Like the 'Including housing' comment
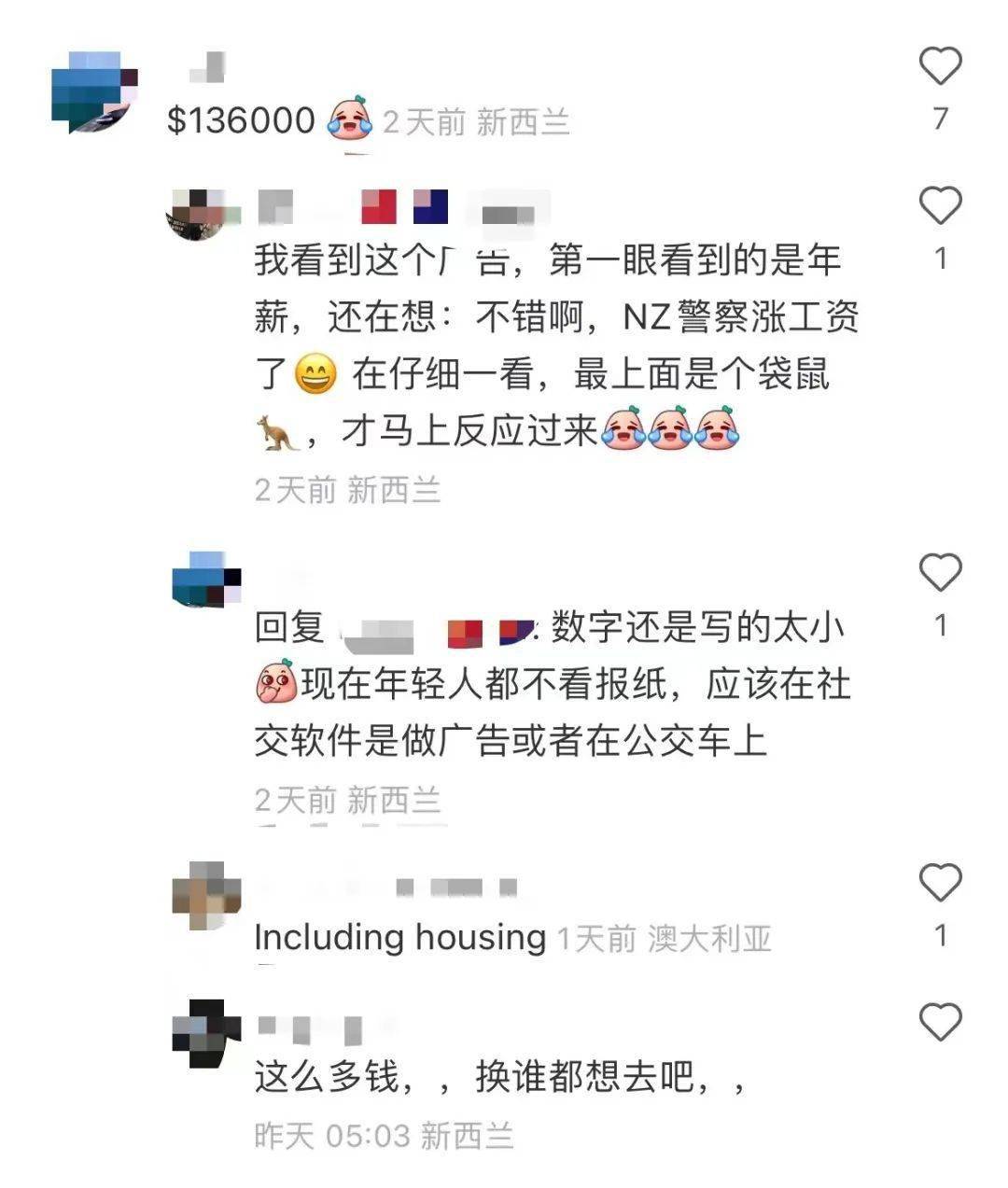This screenshot has height=1188, width=1008. click(940, 883)
